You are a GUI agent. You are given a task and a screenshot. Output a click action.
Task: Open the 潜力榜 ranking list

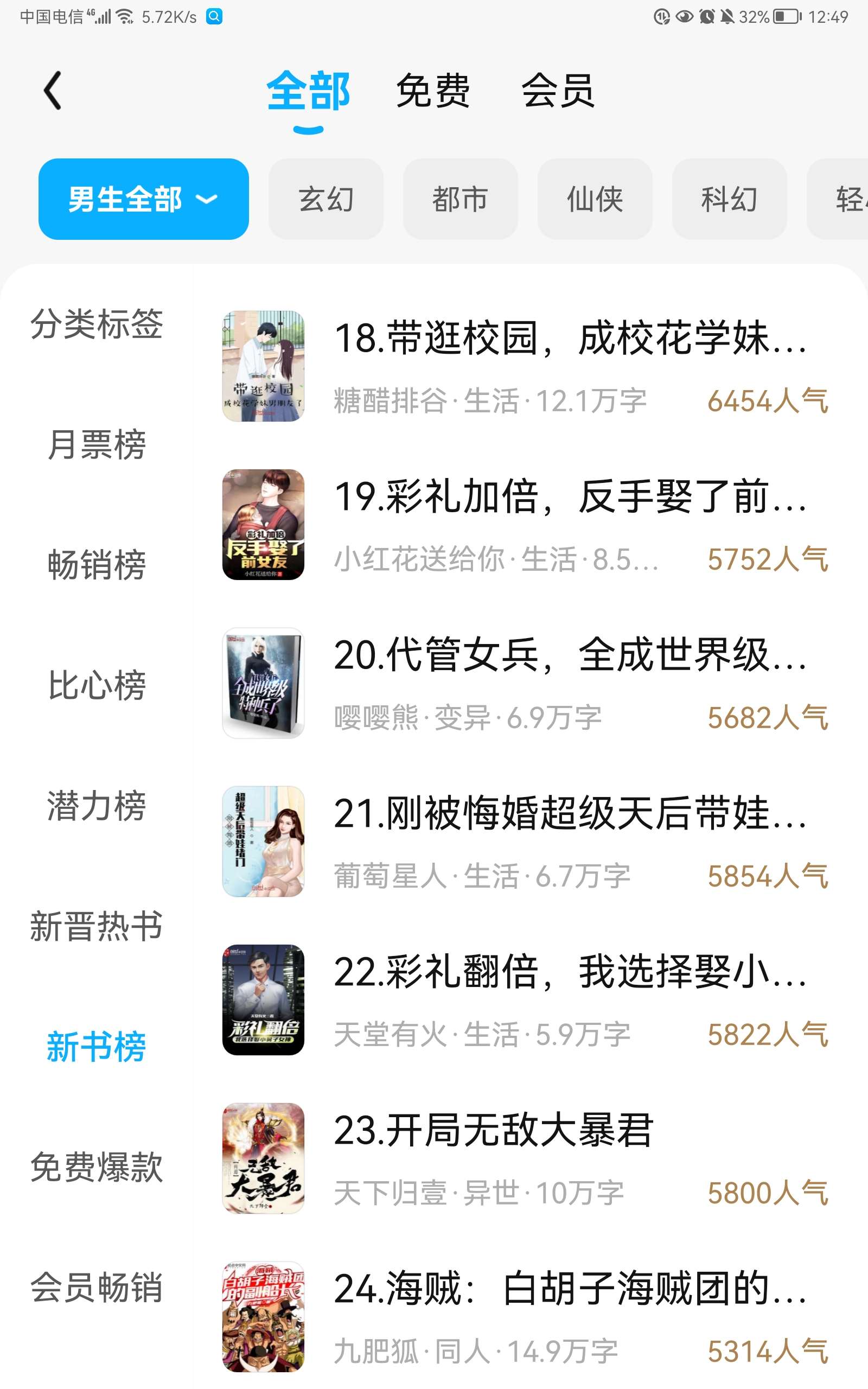(x=97, y=806)
